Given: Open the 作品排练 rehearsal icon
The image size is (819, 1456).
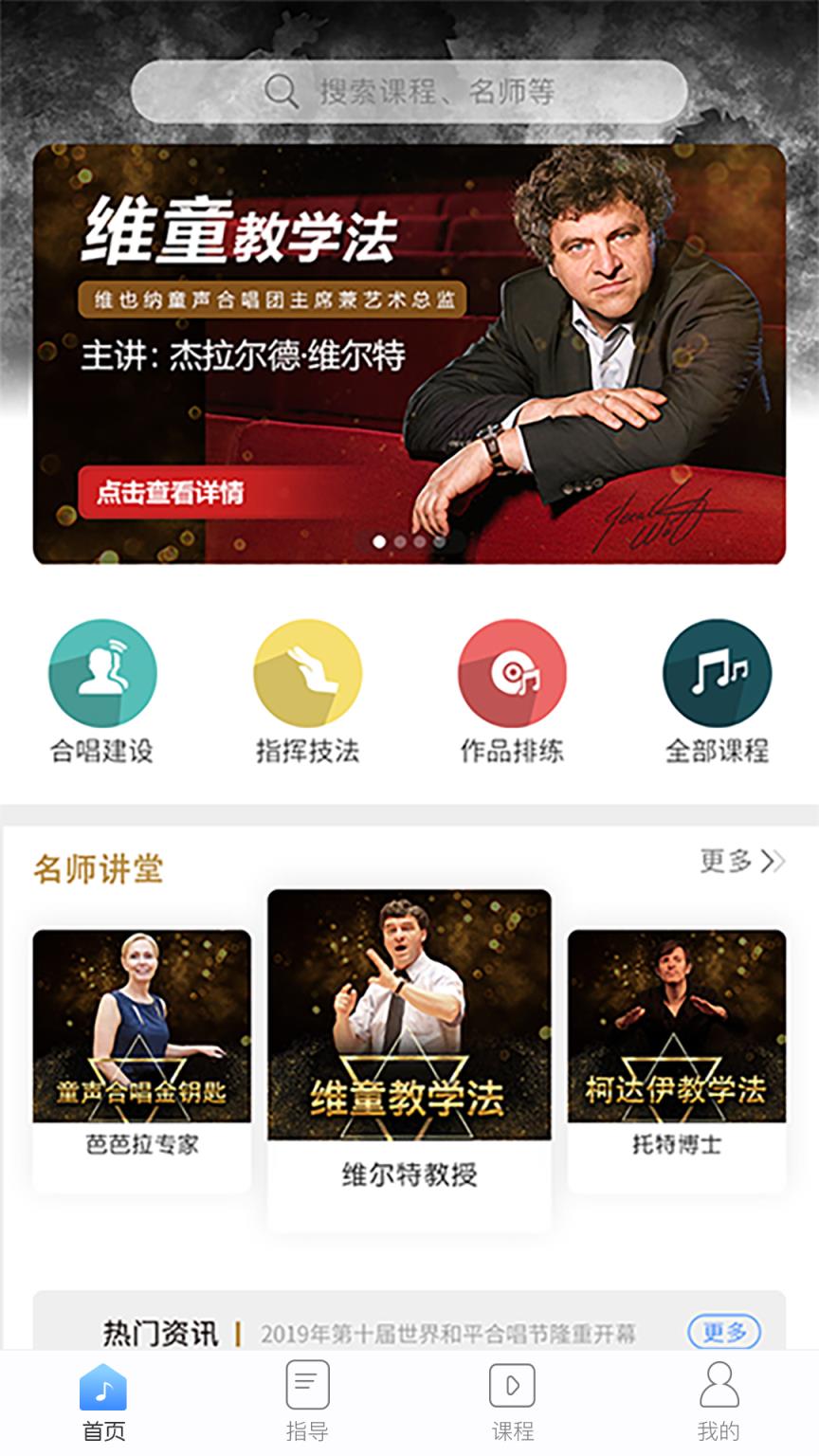Looking at the screenshot, I should pos(512,673).
